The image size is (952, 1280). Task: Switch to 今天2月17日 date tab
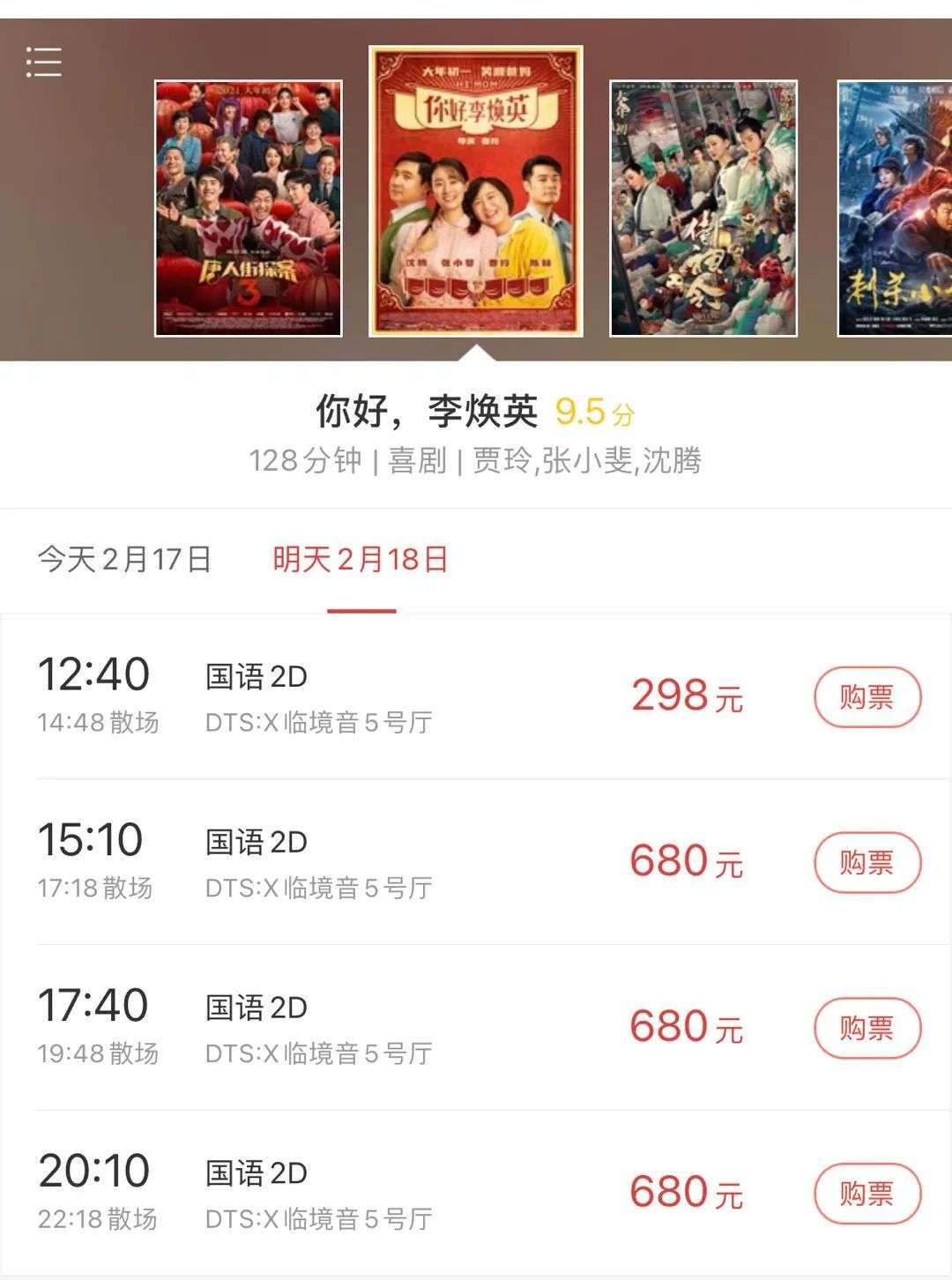click(x=124, y=559)
